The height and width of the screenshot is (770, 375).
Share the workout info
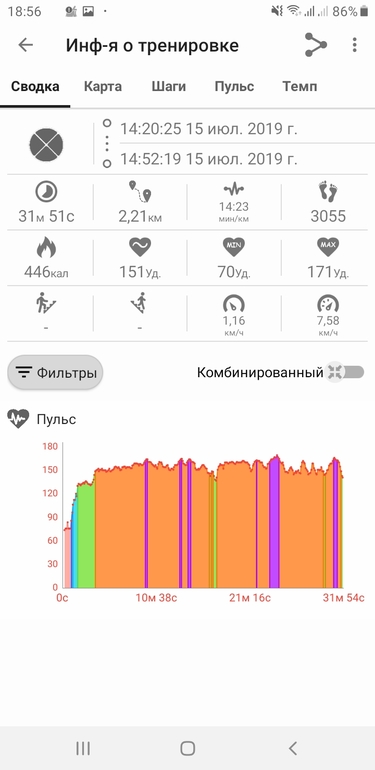click(316, 45)
